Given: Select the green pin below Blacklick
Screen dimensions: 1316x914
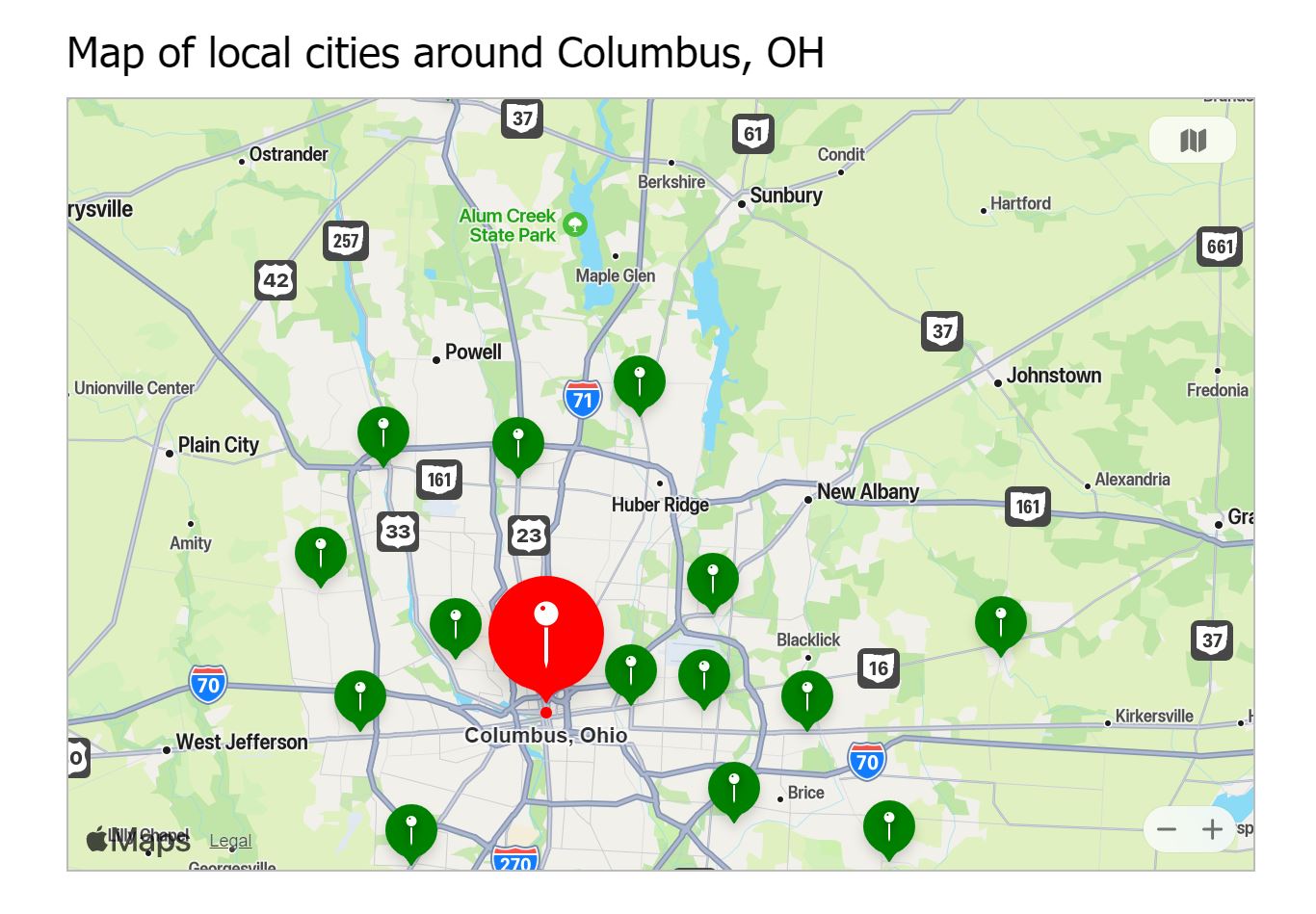Looking at the screenshot, I should (x=807, y=697).
